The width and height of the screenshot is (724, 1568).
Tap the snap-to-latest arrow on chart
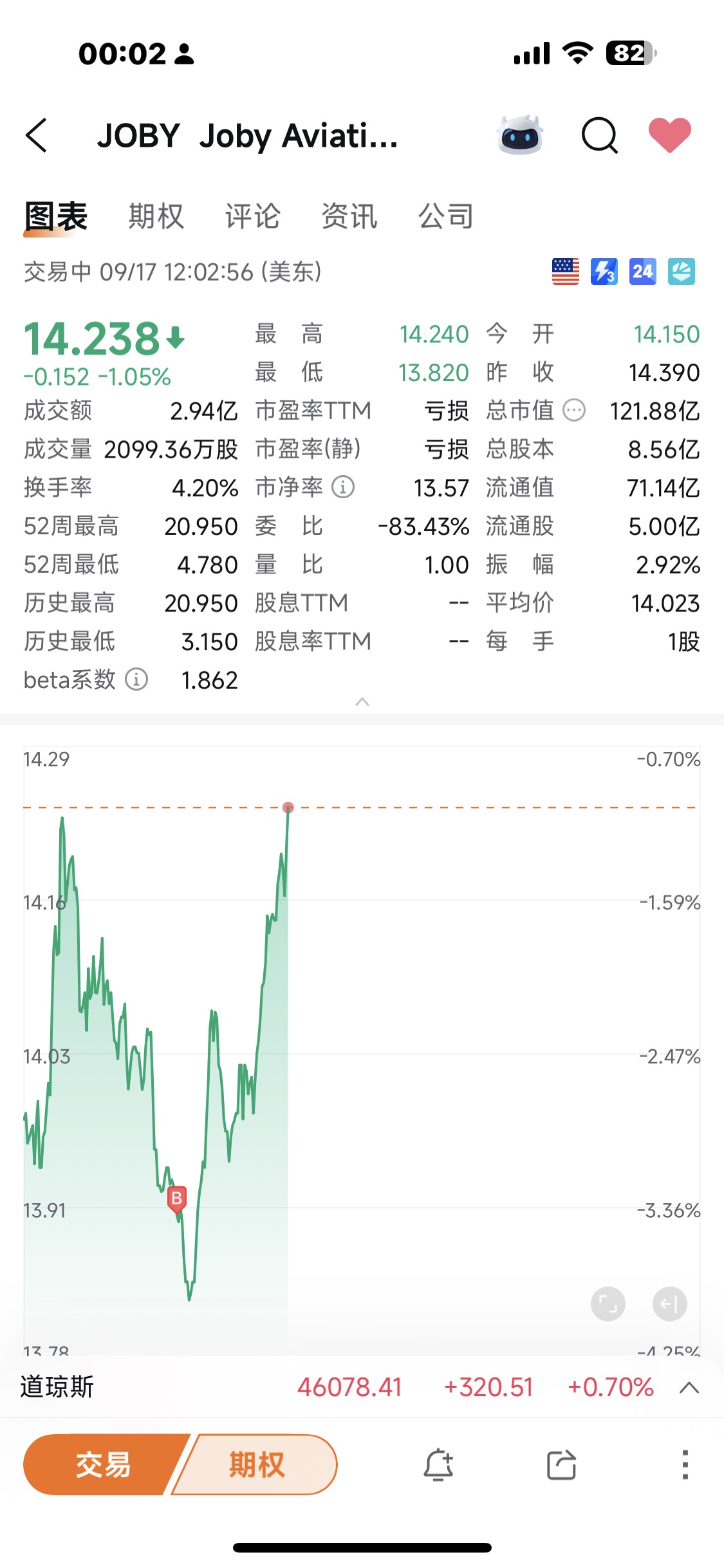pos(669,1304)
